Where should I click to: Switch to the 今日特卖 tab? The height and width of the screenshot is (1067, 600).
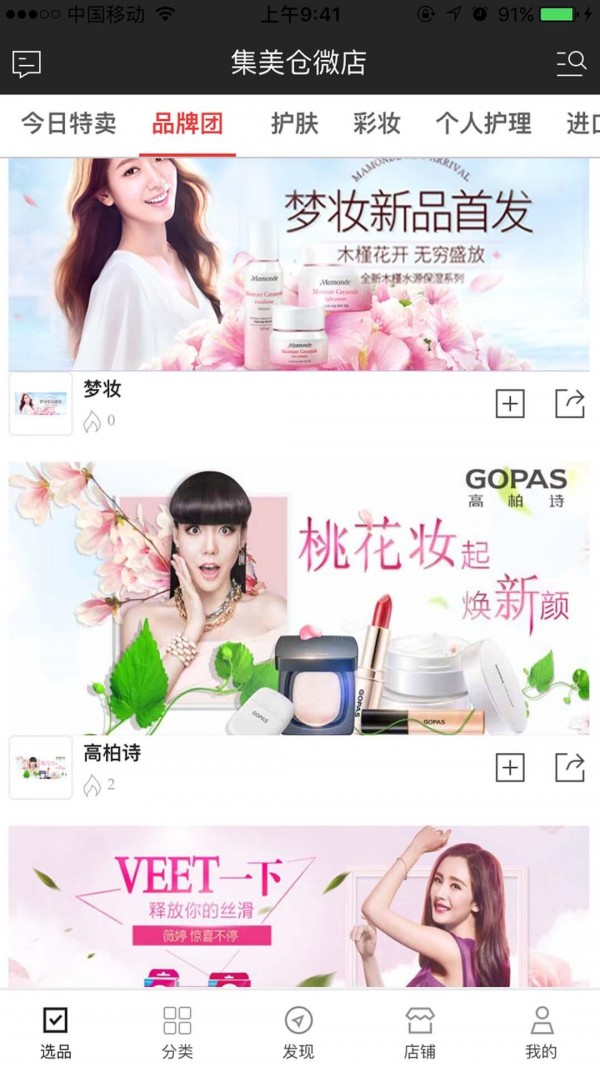pyautogui.click(x=69, y=124)
